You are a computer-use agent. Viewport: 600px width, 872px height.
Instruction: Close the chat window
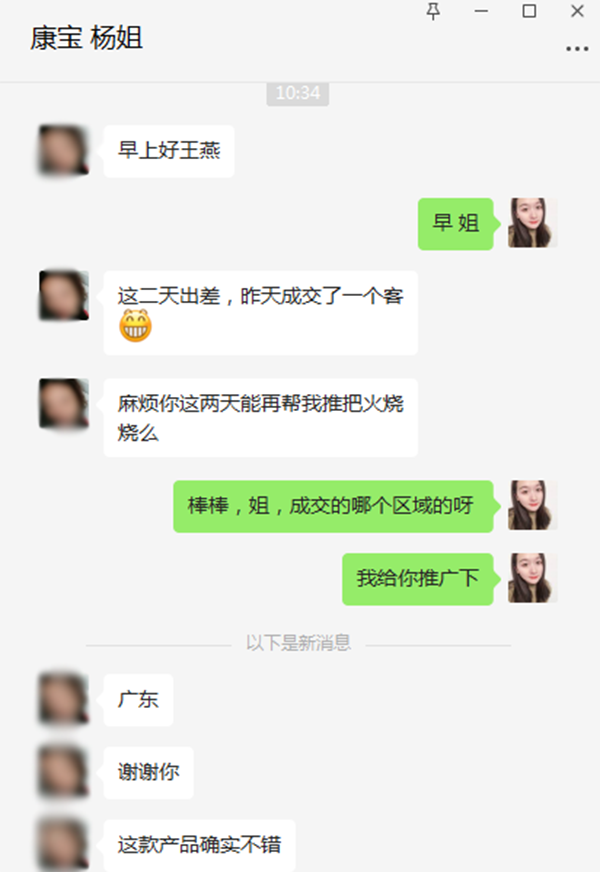pyautogui.click(x=577, y=11)
